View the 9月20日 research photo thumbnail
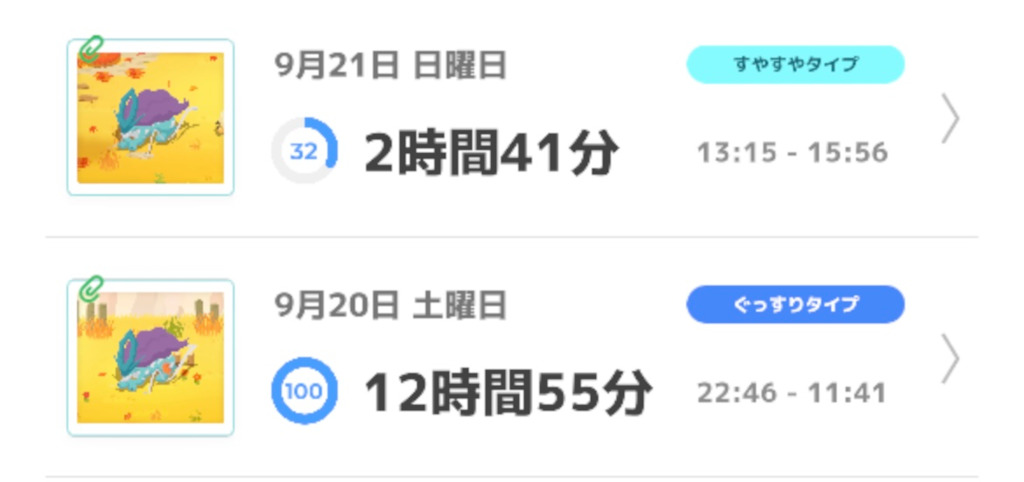1024x482 pixels. pos(150,357)
